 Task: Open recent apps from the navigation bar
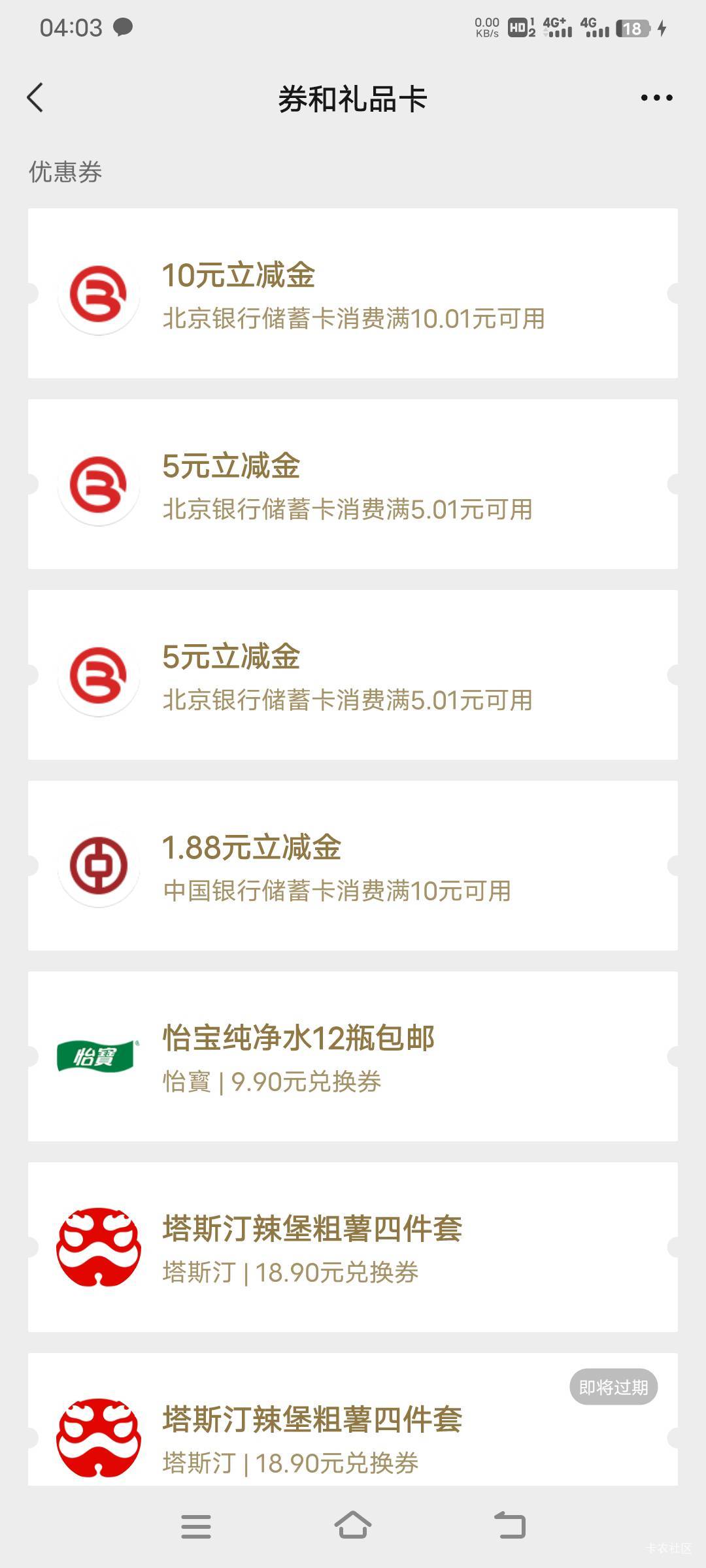pyautogui.click(x=196, y=1527)
